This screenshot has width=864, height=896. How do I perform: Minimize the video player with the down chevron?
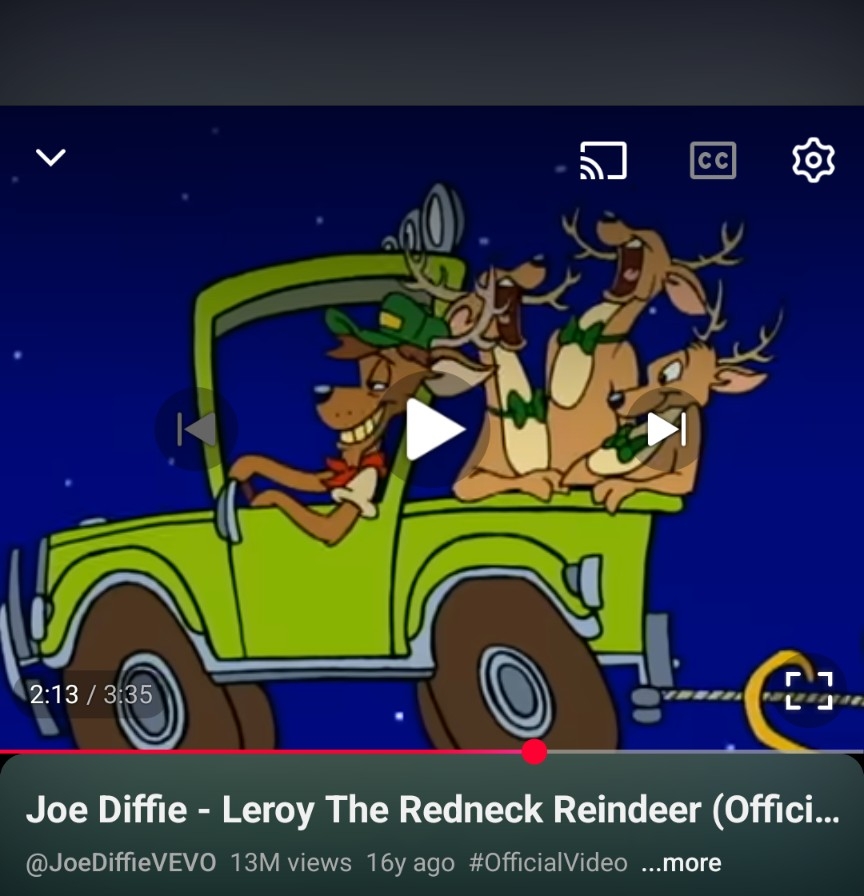point(51,157)
